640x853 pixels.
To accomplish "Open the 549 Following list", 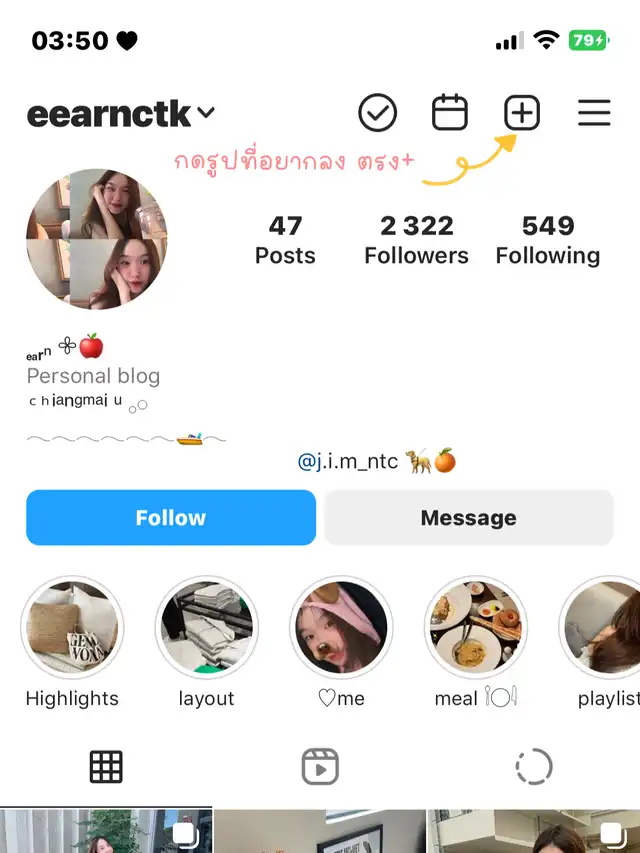I will (548, 240).
